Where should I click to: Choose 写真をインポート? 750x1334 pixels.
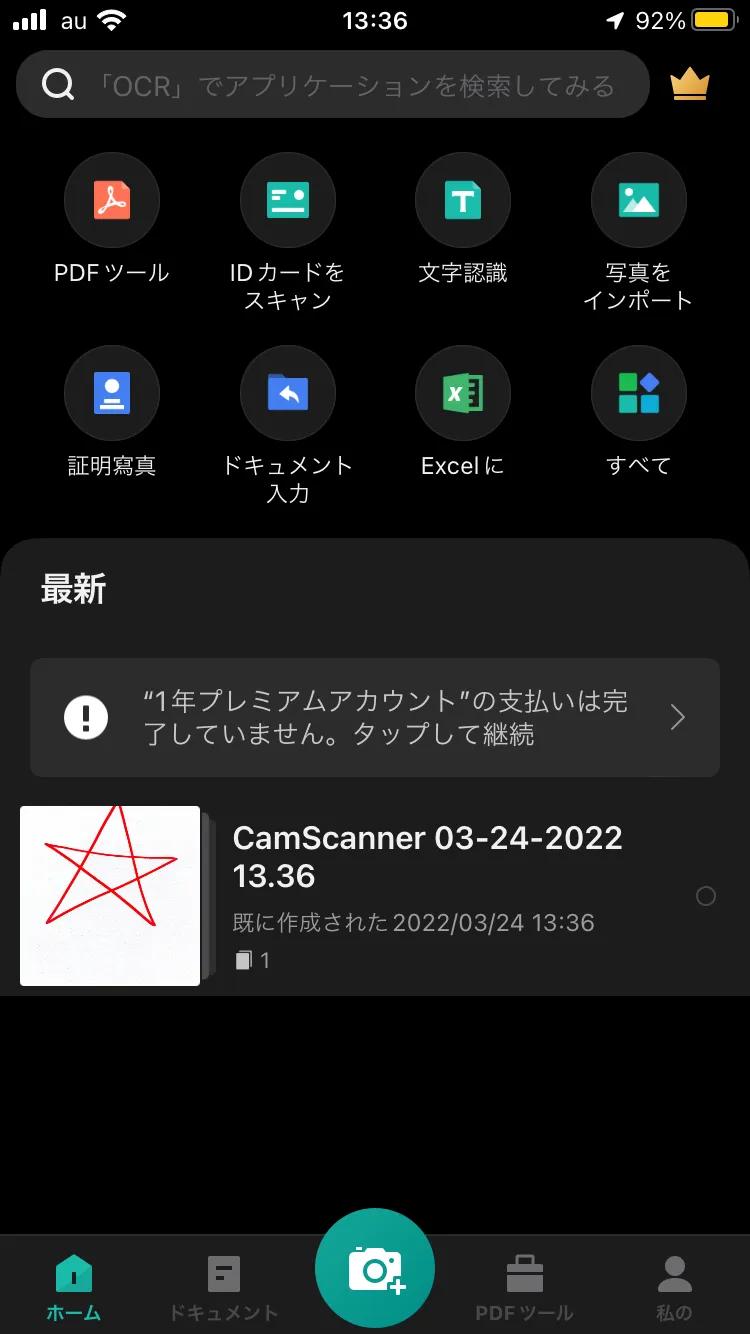tap(638, 200)
